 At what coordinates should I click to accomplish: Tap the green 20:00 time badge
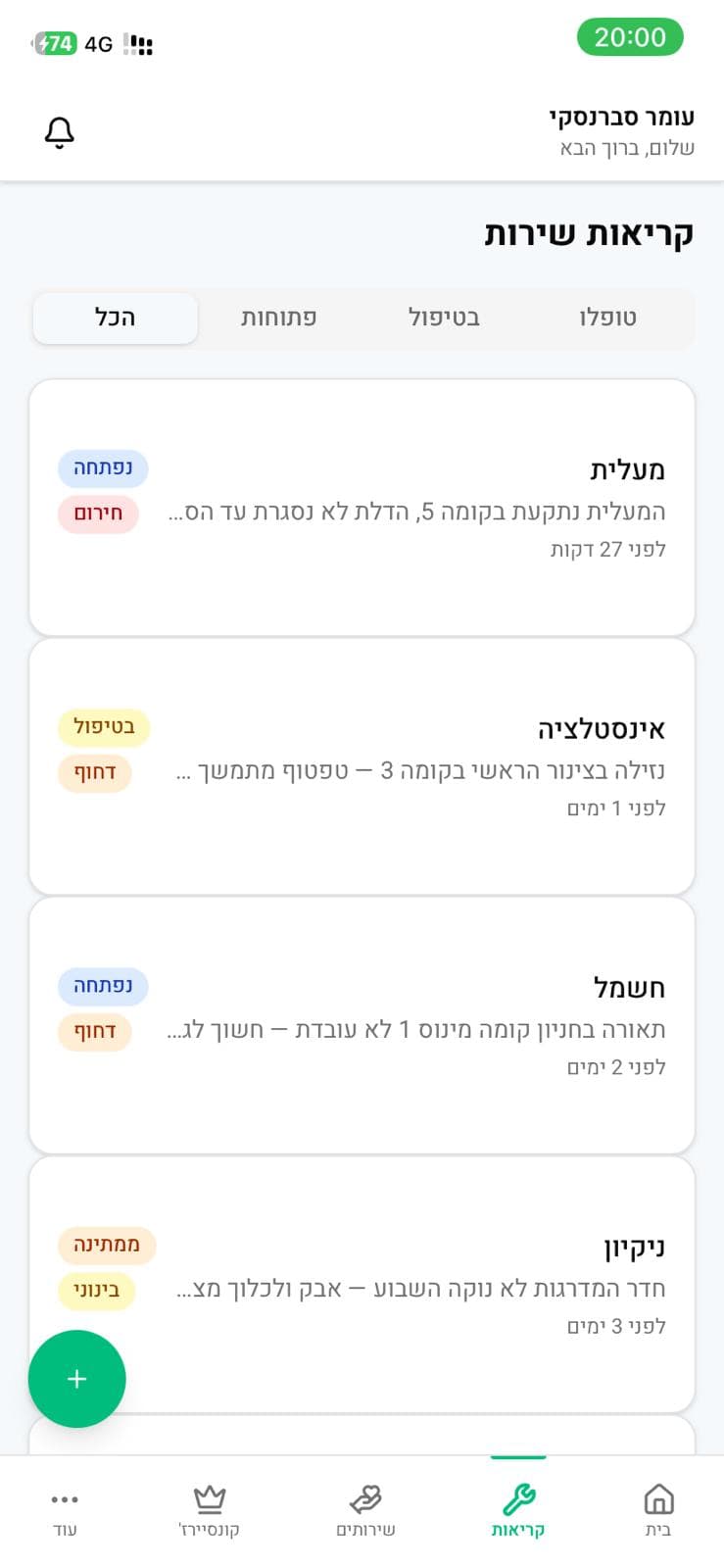click(x=631, y=37)
